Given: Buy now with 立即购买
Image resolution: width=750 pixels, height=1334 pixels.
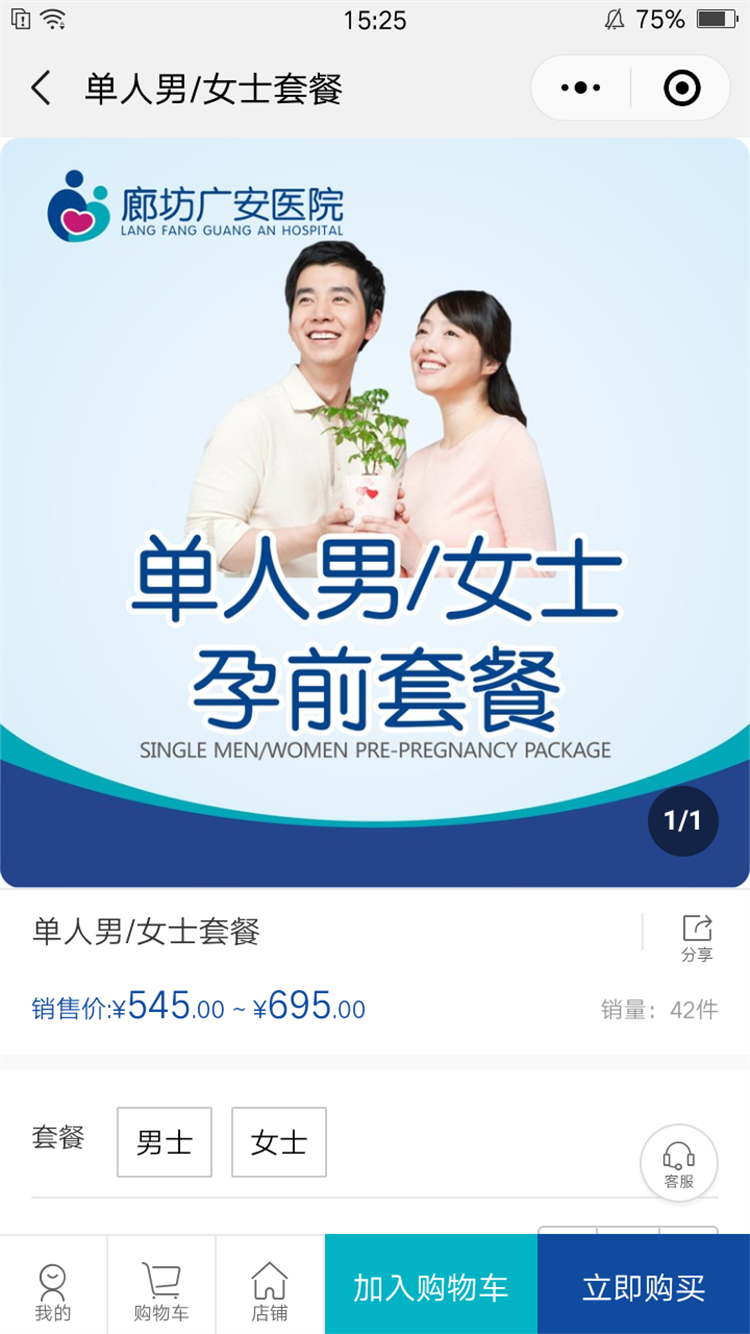Looking at the screenshot, I should 644,1288.
